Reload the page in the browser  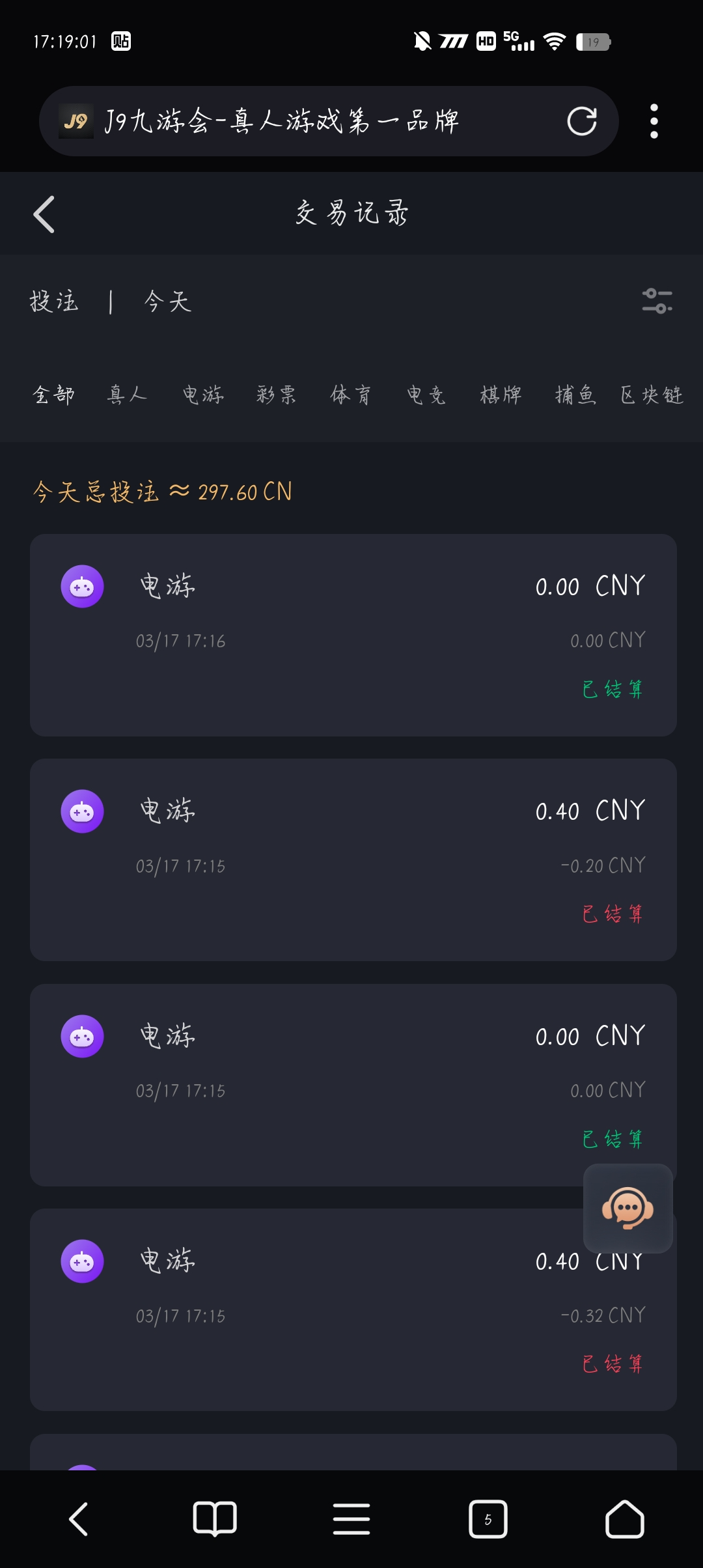click(581, 121)
